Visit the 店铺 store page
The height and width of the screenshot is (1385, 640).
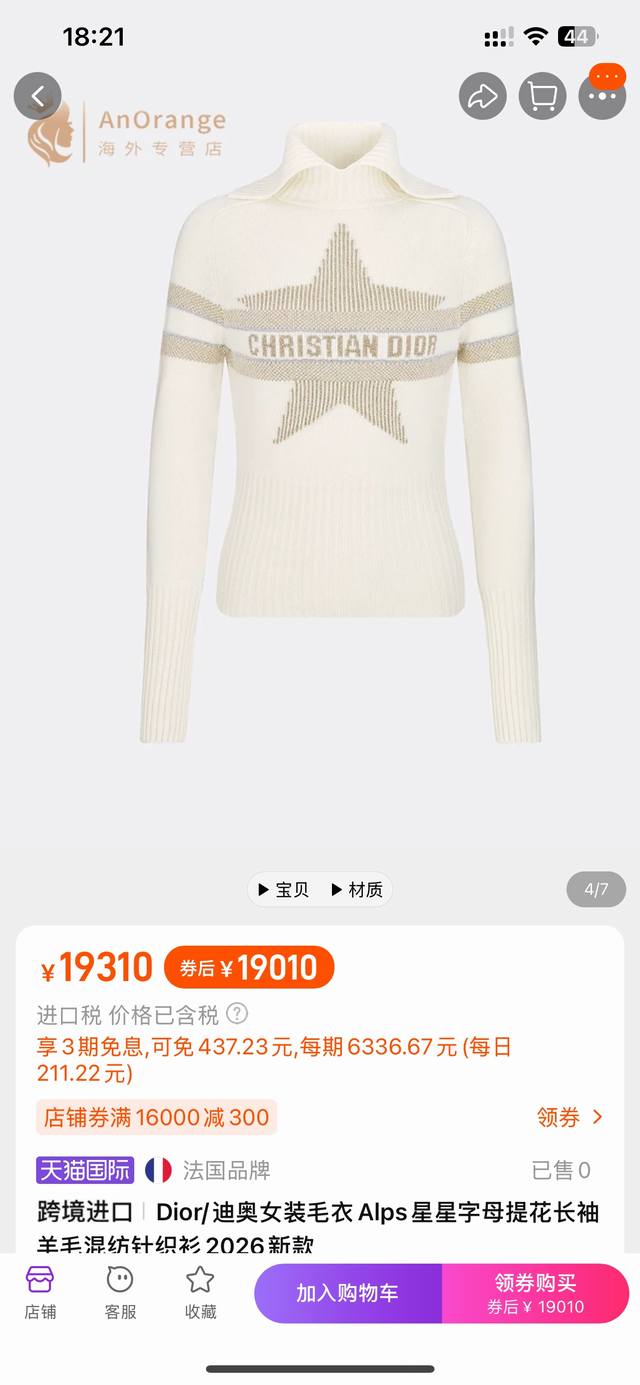pyautogui.click(x=40, y=1292)
